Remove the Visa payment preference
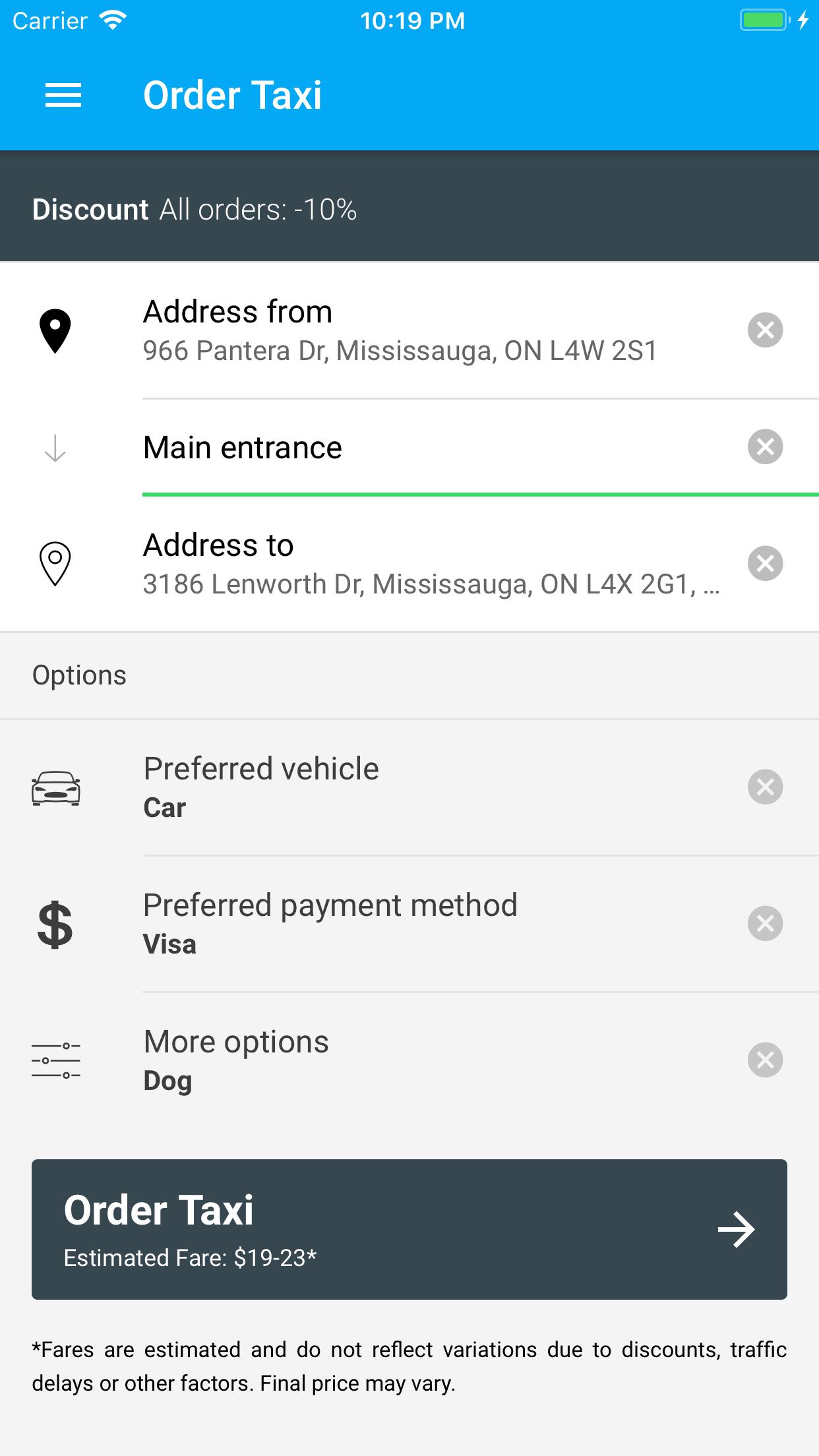The width and height of the screenshot is (819, 1456). coord(765,923)
